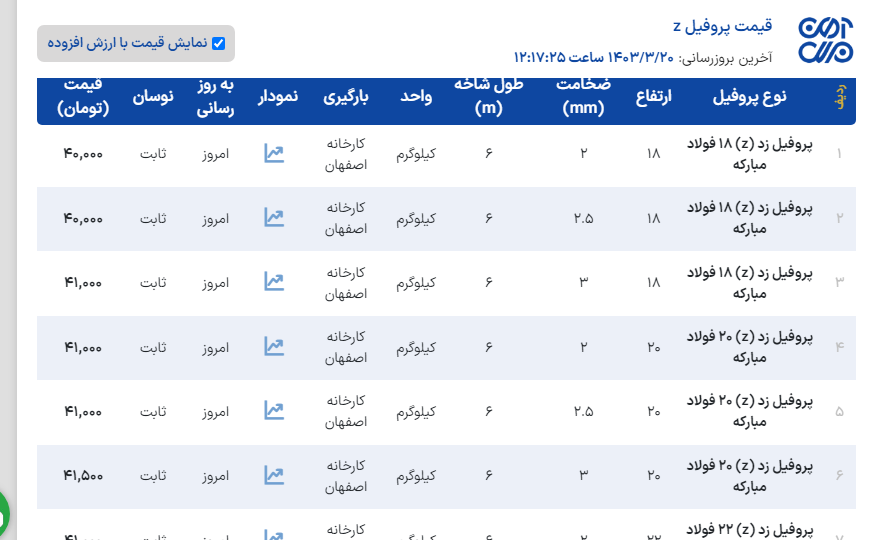874x540 pixels.
Task: Open chart for row 1, profile 18 thickness 2
Action: [274, 153]
